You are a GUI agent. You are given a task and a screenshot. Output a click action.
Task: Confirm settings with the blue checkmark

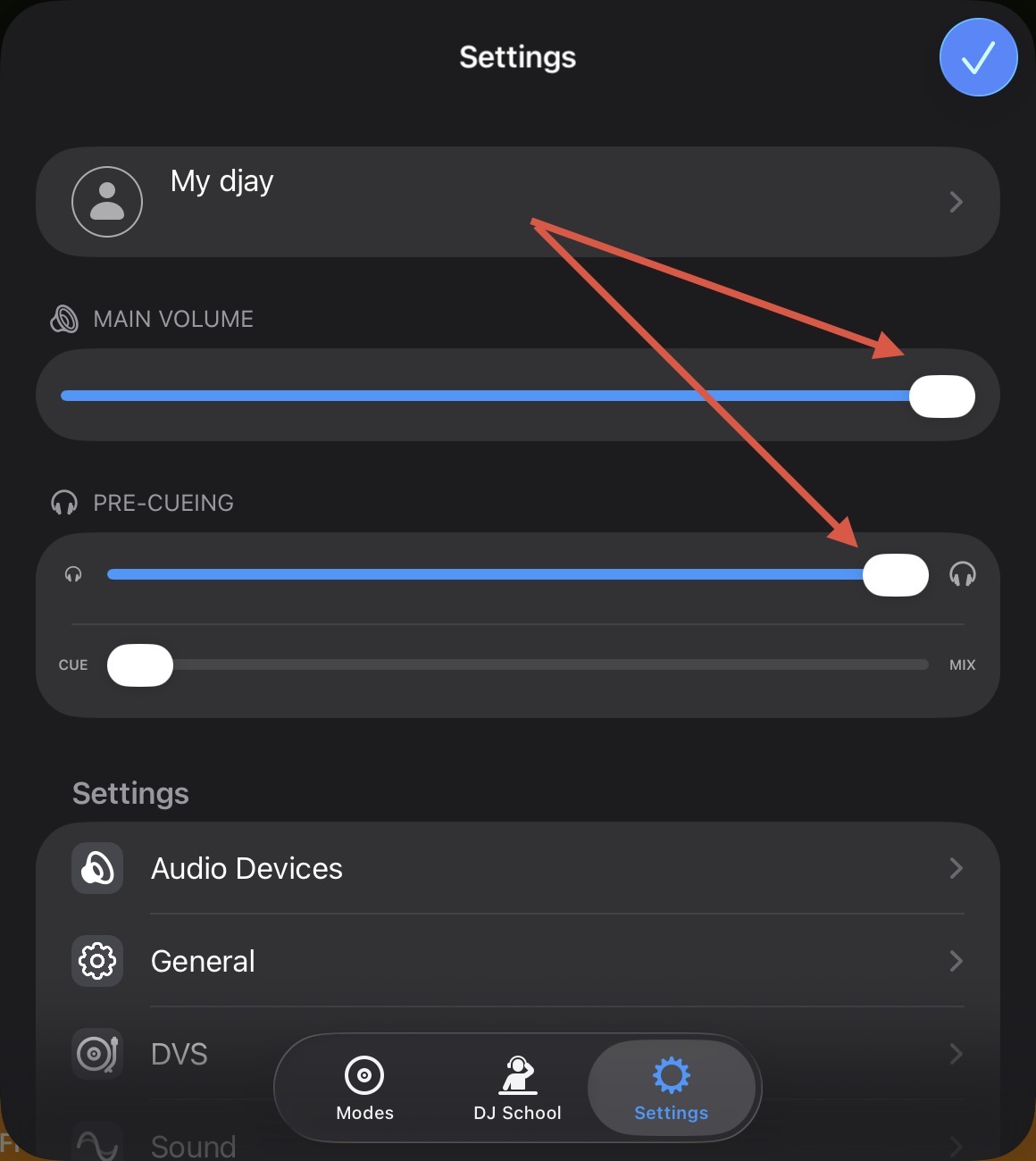coord(978,57)
